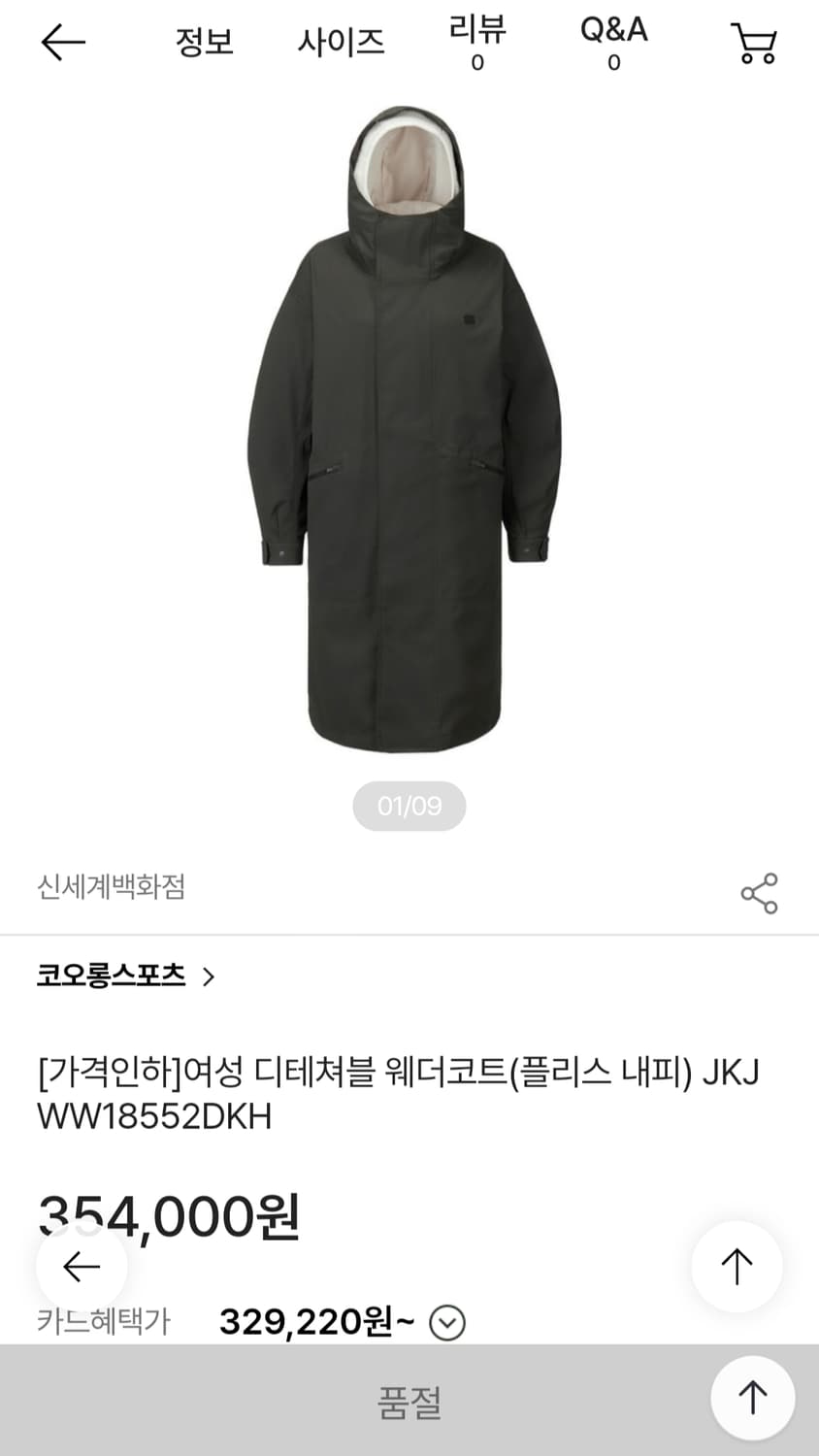The height and width of the screenshot is (1456, 819).
Task: Tap the 01/09 image counter indicator
Action: pos(409,805)
